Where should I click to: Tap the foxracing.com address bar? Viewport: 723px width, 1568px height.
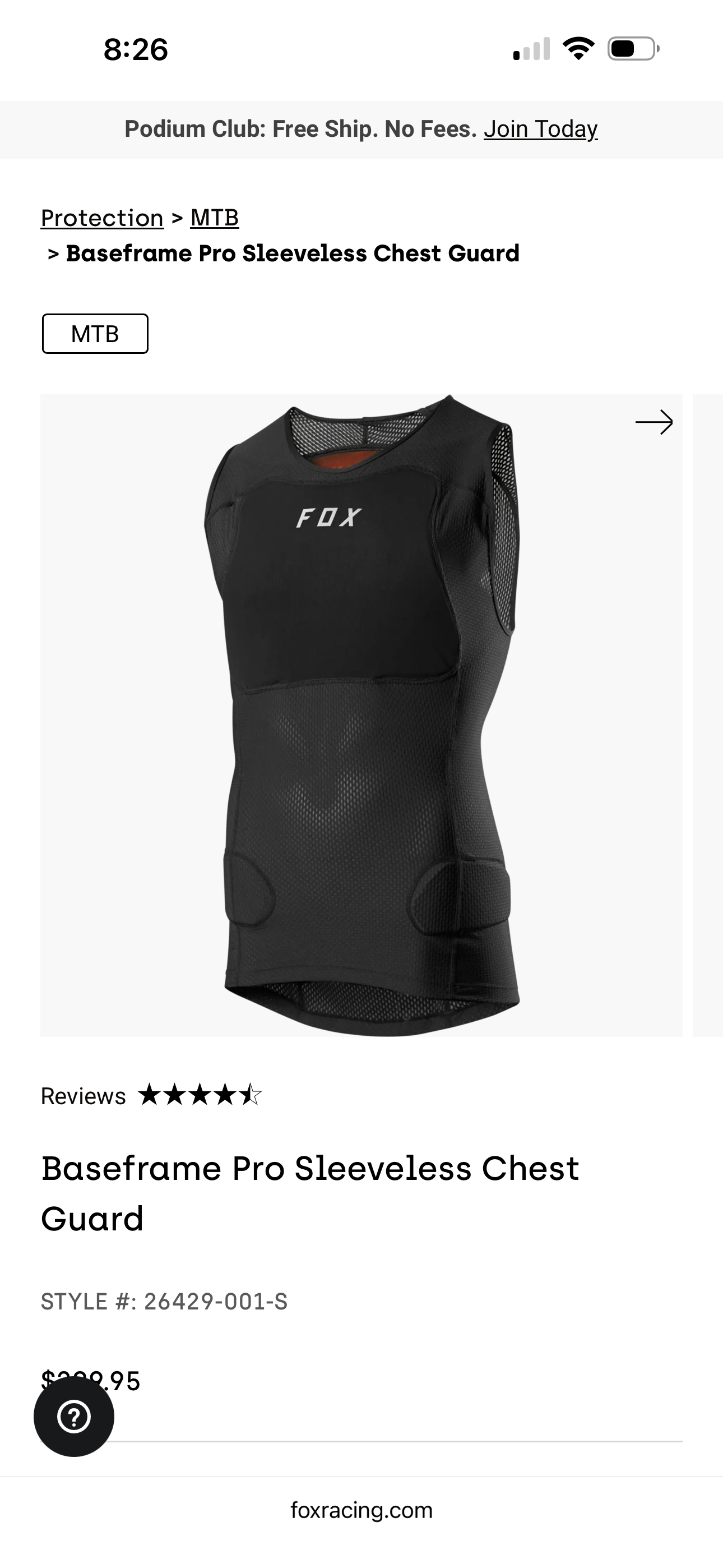point(361,1510)
